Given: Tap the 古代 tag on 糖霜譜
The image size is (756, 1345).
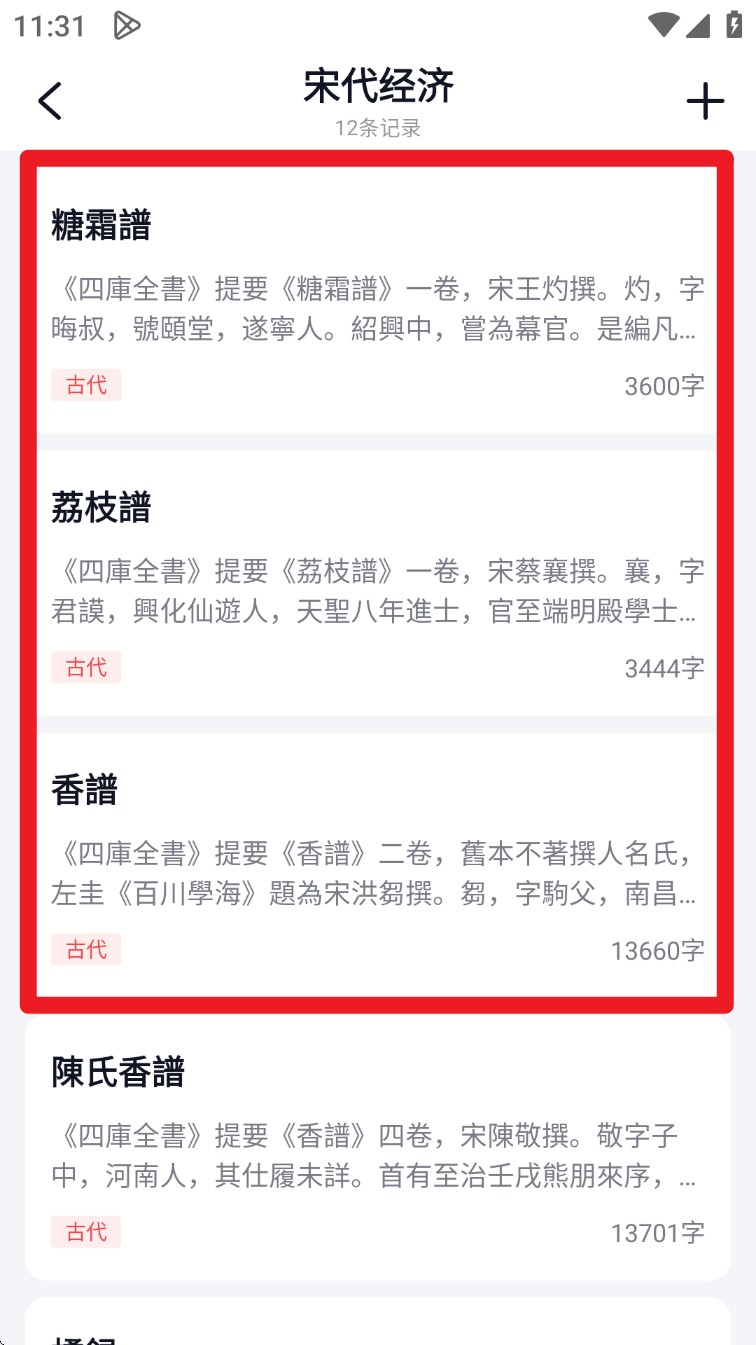Looking at the screenshot, I should pos(86,385).
